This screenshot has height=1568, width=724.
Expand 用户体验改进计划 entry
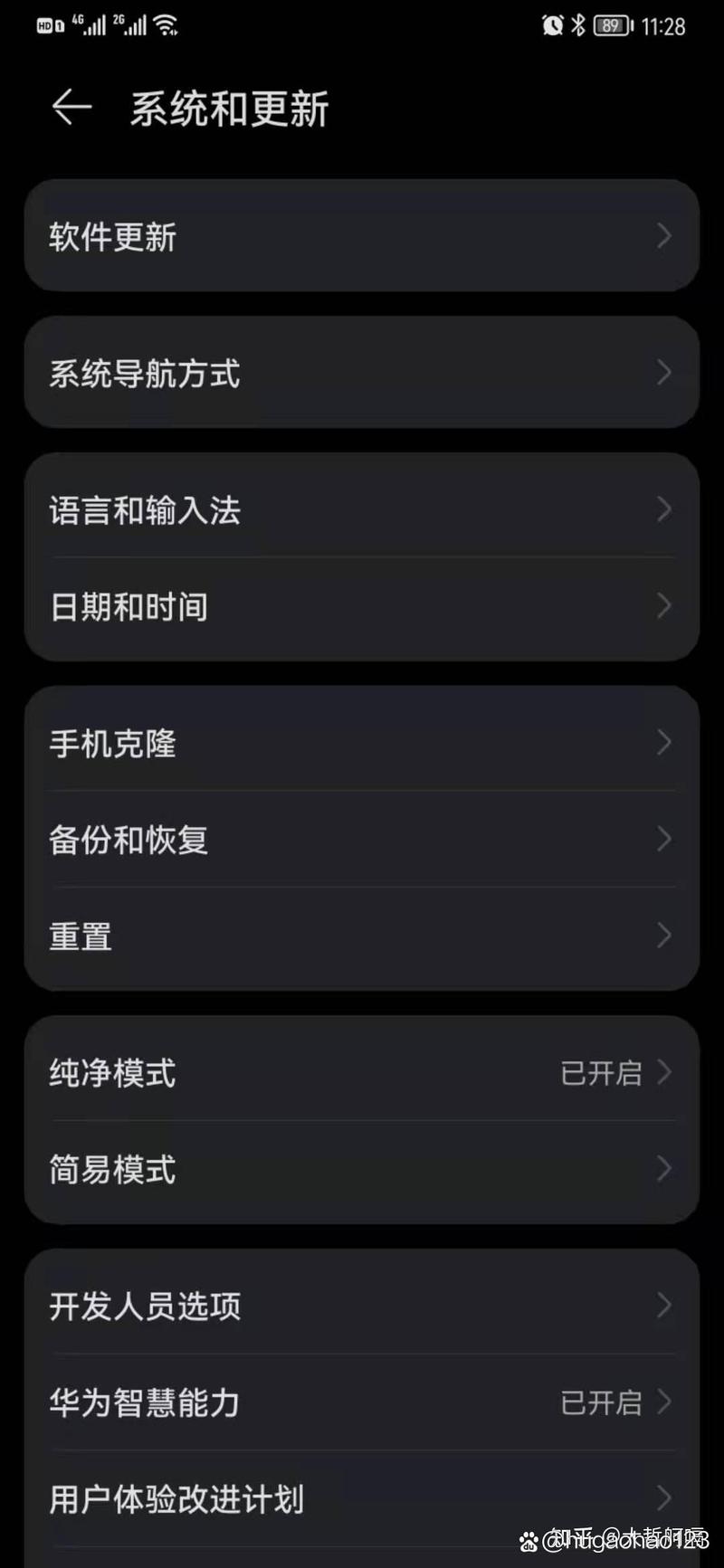[x=362, y=1499]
